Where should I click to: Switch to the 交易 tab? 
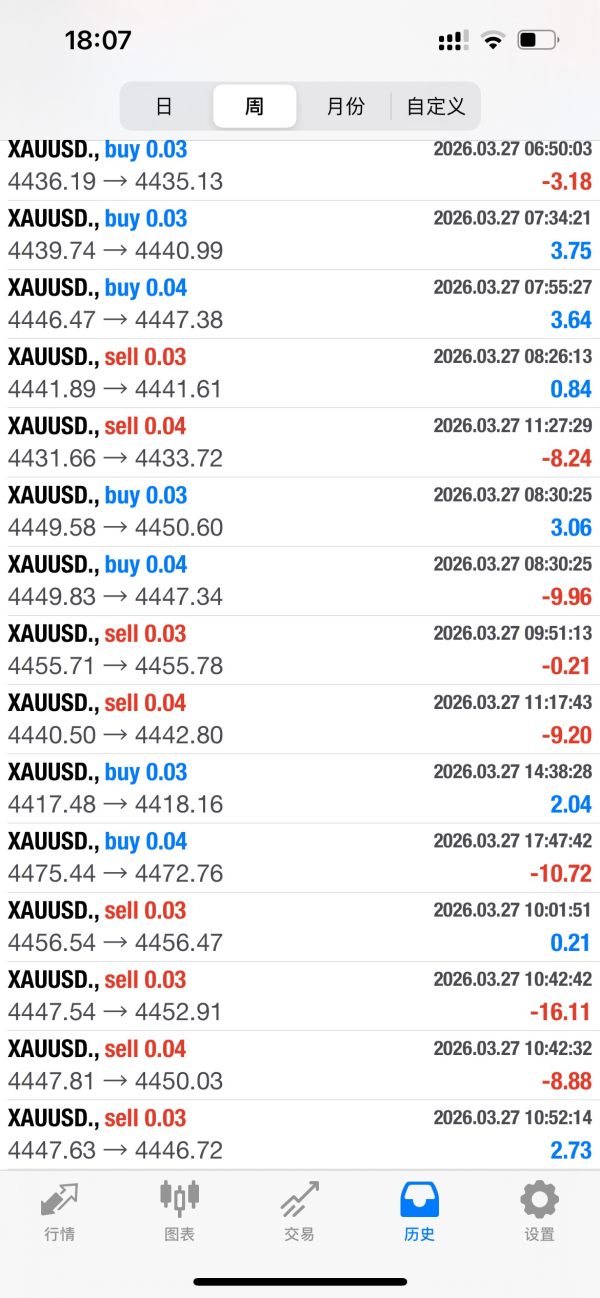(299, 1210)
